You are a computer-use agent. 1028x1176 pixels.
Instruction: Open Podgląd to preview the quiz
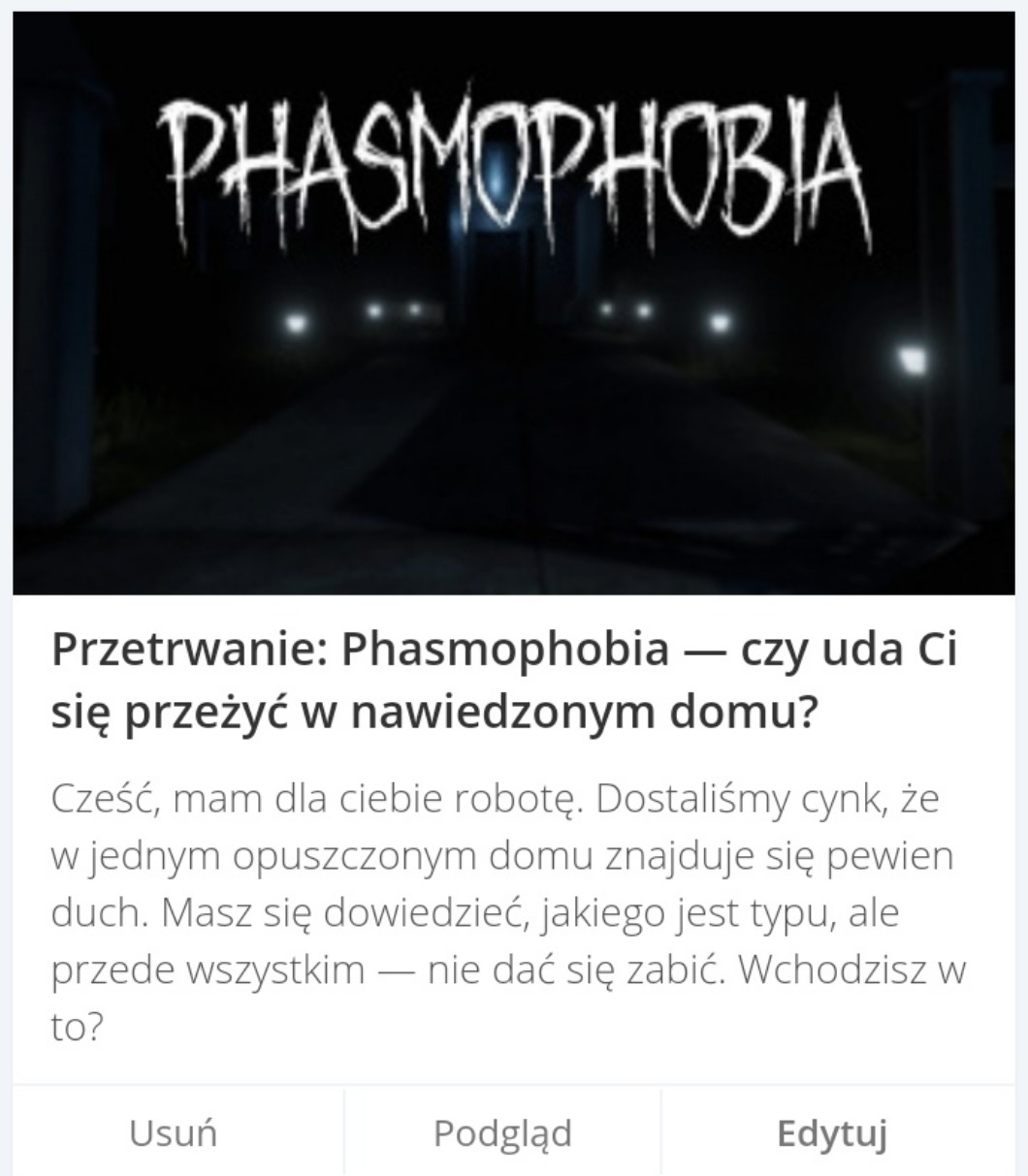click(502, 1132)
